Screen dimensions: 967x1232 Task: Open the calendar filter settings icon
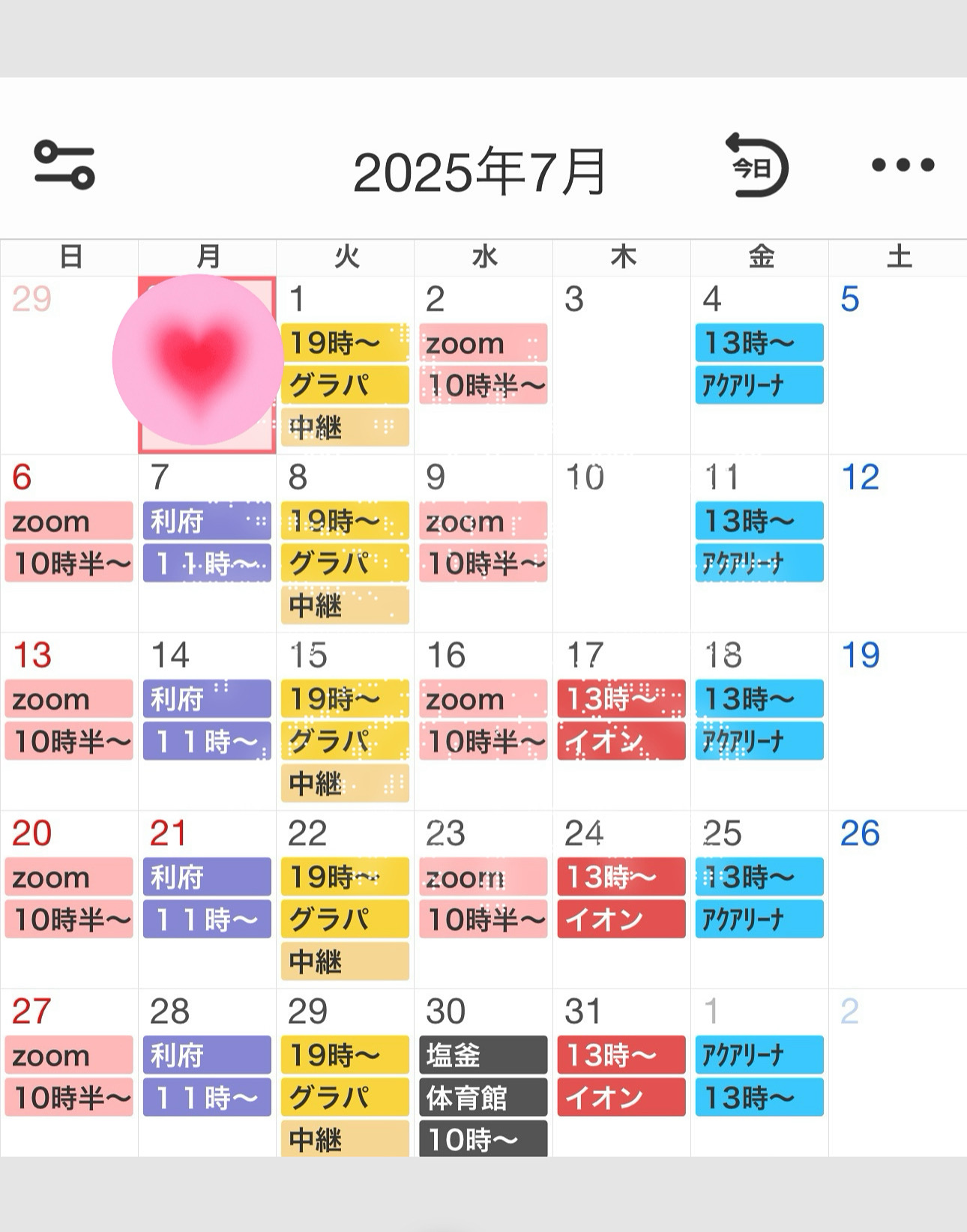(64, 164)
